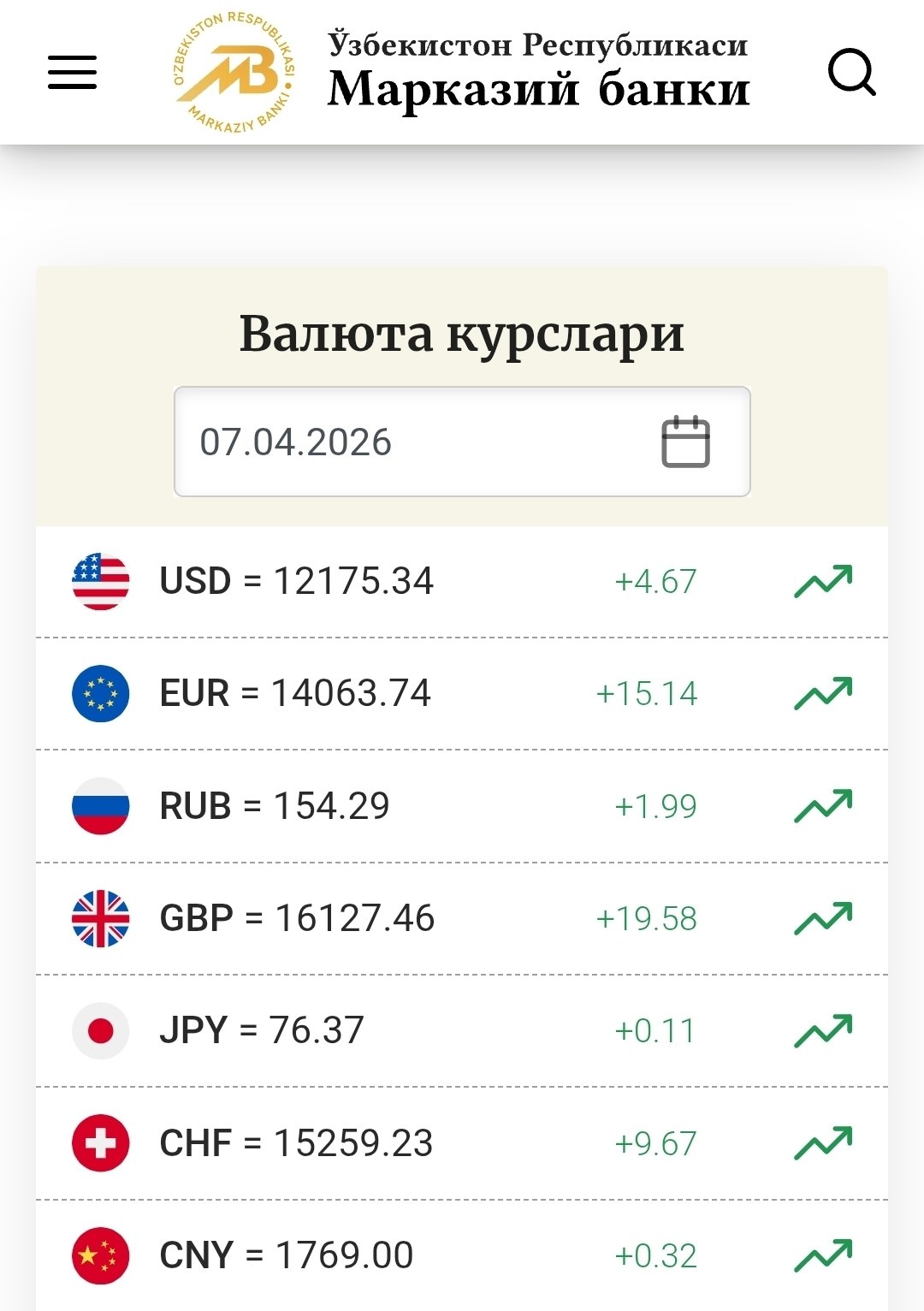Screen dimensions: 924x1311
Task: Open the site search
Action: tap(851, 73)
